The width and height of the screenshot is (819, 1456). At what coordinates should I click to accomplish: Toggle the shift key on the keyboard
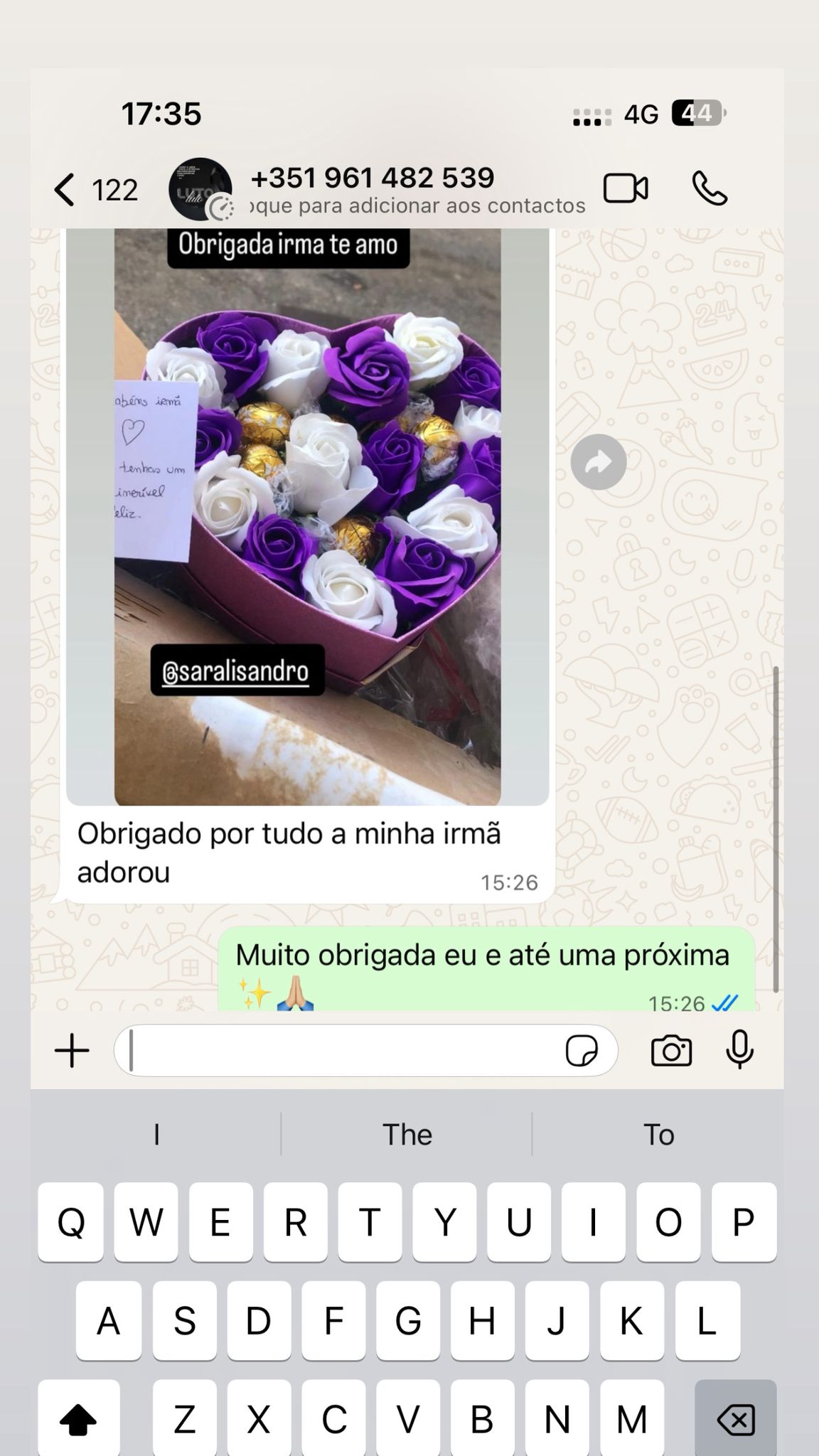(77, 1420)
